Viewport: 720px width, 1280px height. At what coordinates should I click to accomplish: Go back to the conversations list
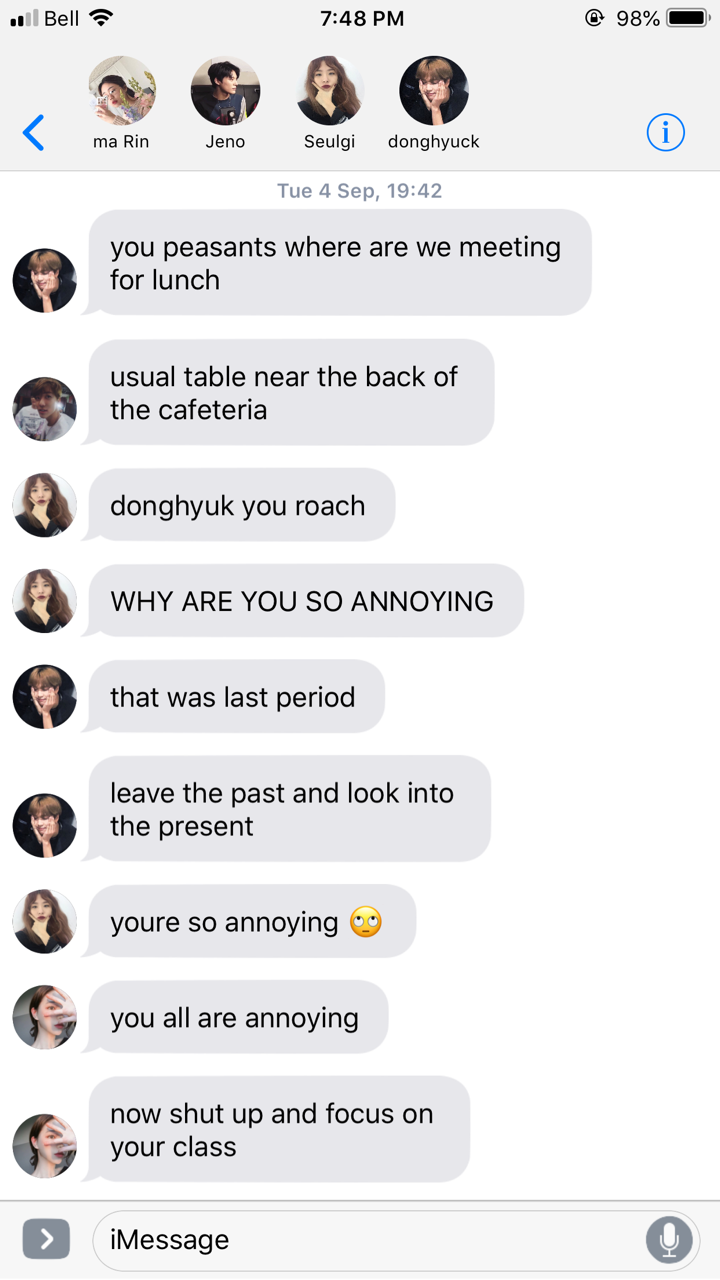tap(33, 132)
